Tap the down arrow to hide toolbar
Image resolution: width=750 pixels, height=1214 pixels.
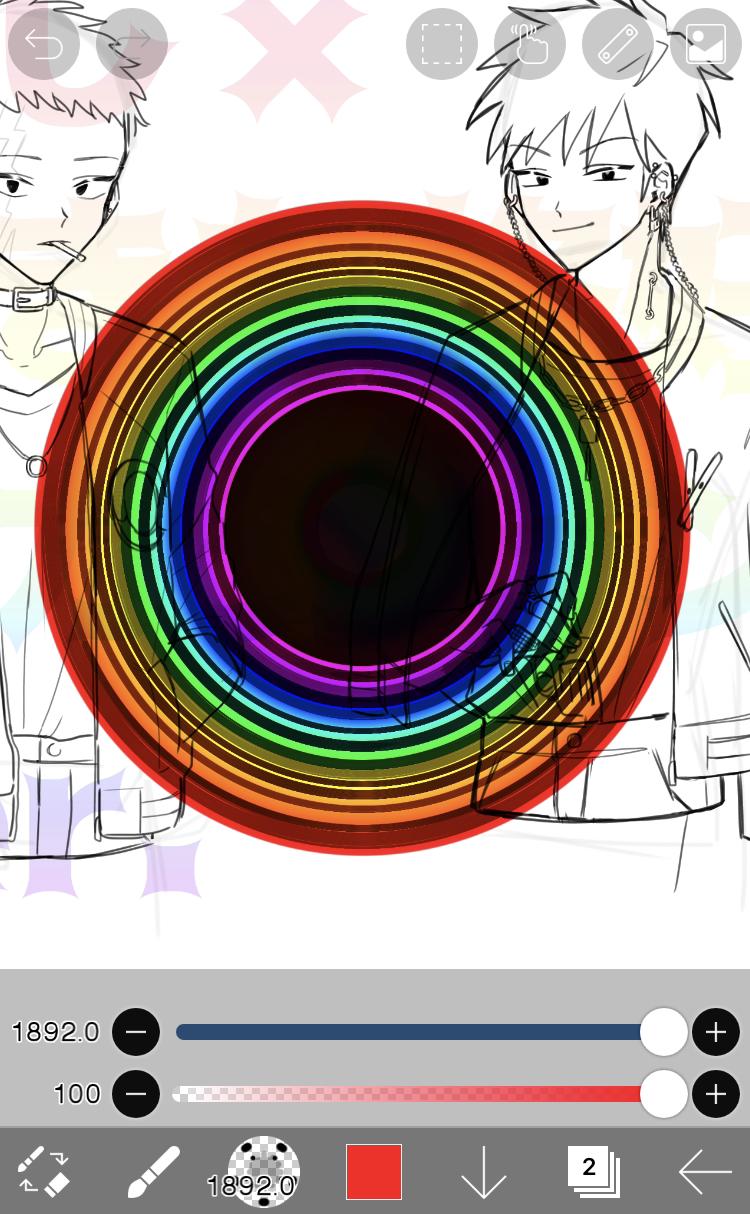[484, 1171]
